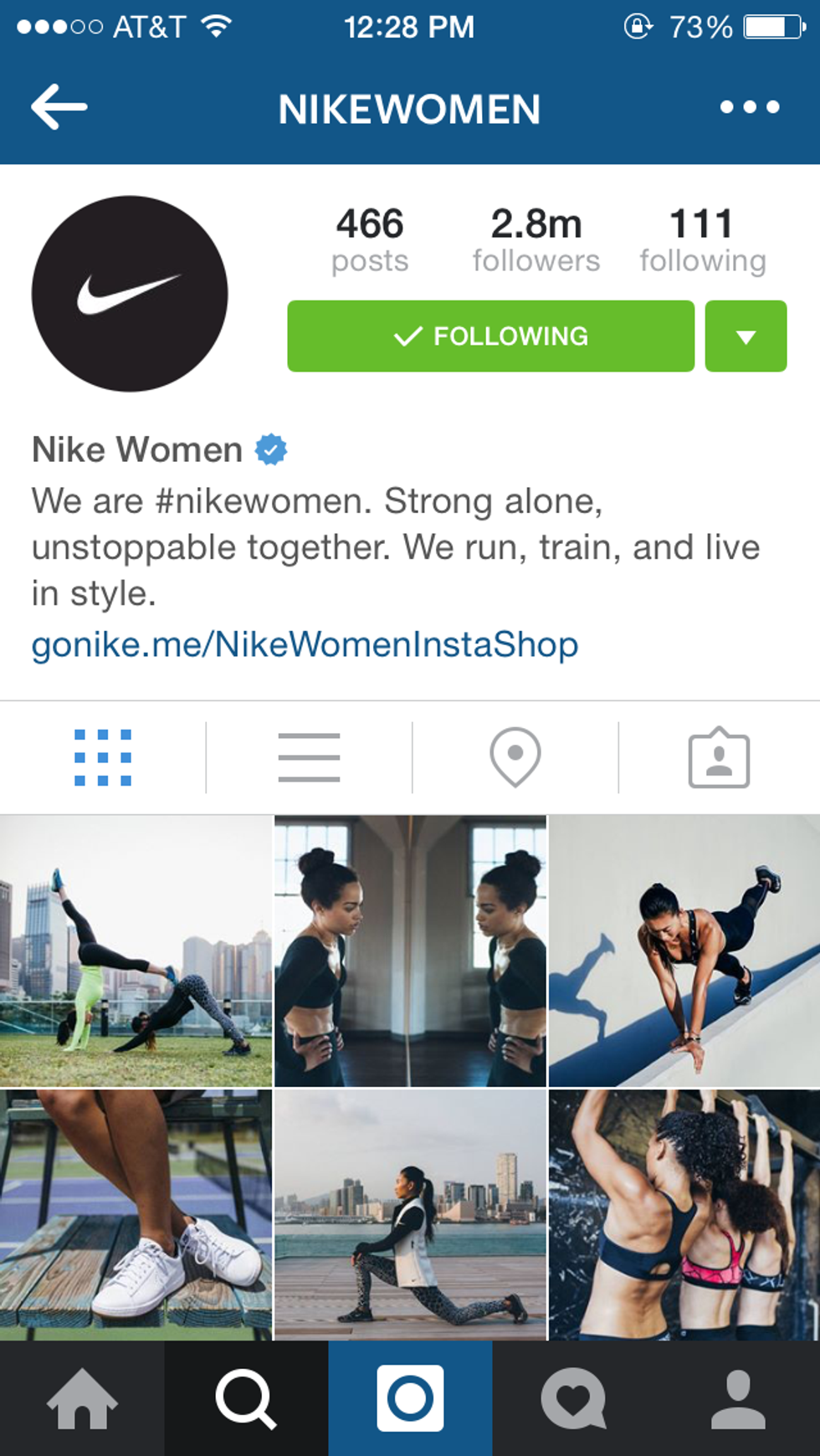The height and width of the screenshot is (1456, 820).
Task: Open the lunge stretch waterfront photo
Action: [410, 1215]
